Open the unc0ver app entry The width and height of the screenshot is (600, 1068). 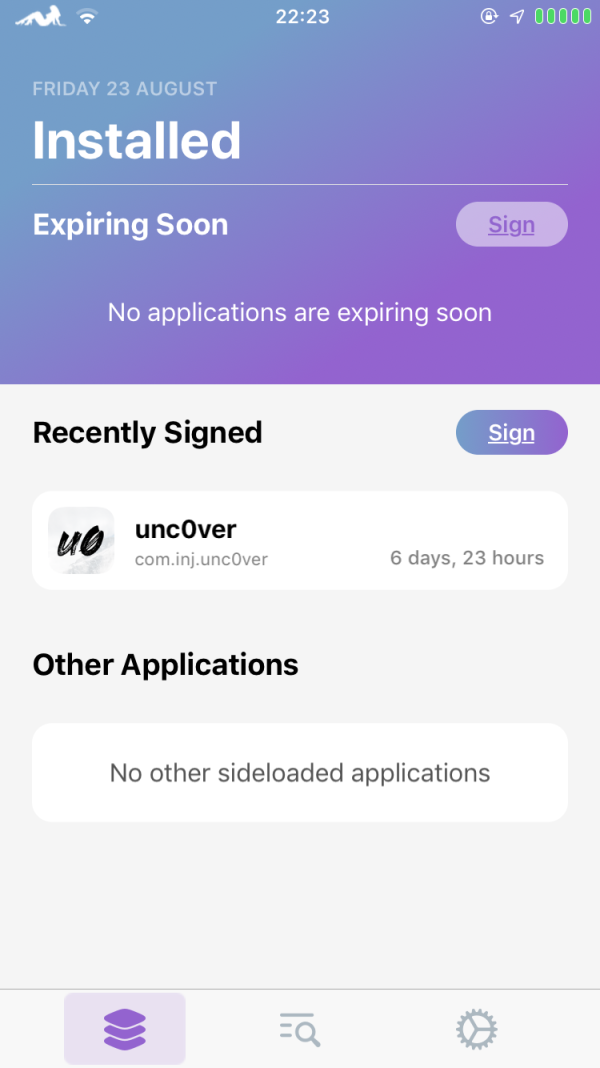(x=300, y=541)
